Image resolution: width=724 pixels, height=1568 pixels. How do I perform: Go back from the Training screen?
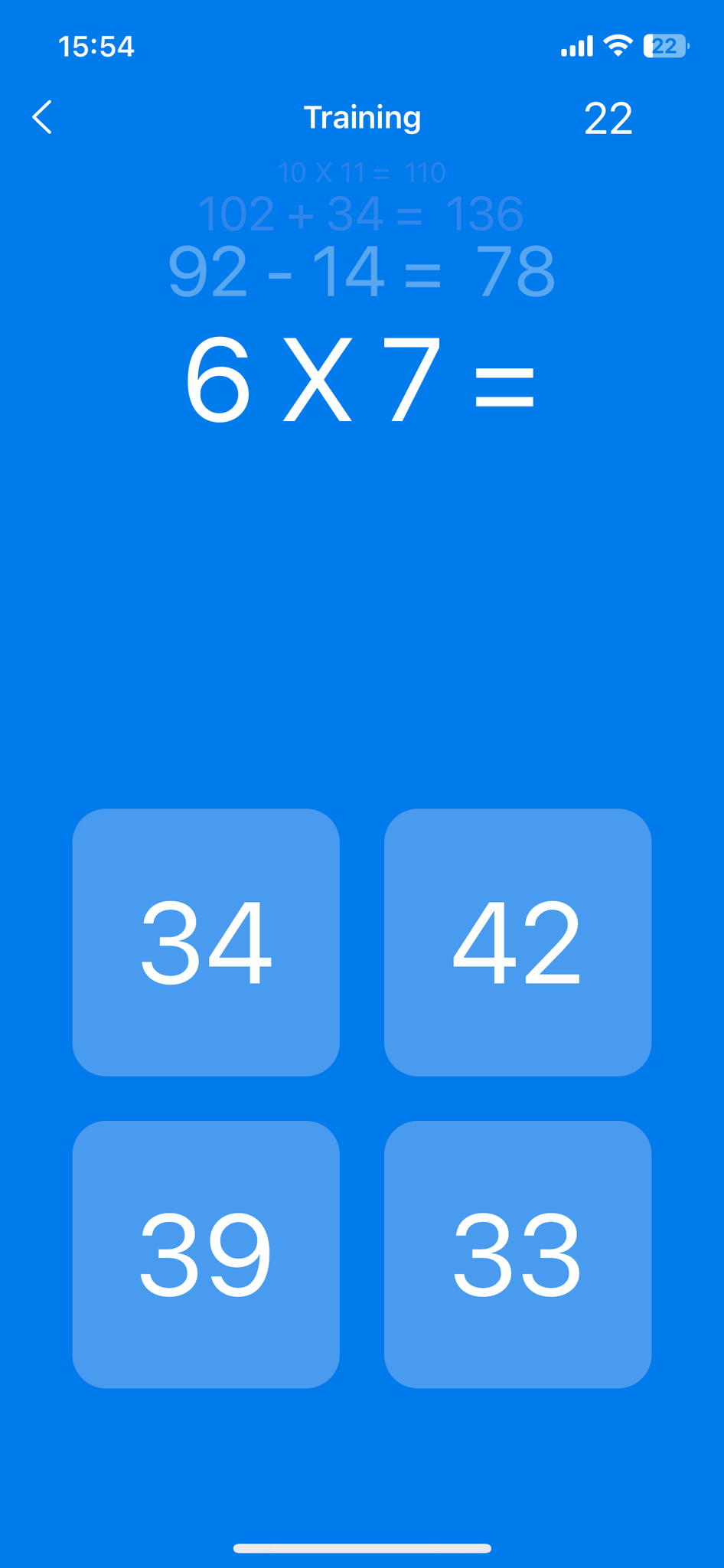pos(43,117)
